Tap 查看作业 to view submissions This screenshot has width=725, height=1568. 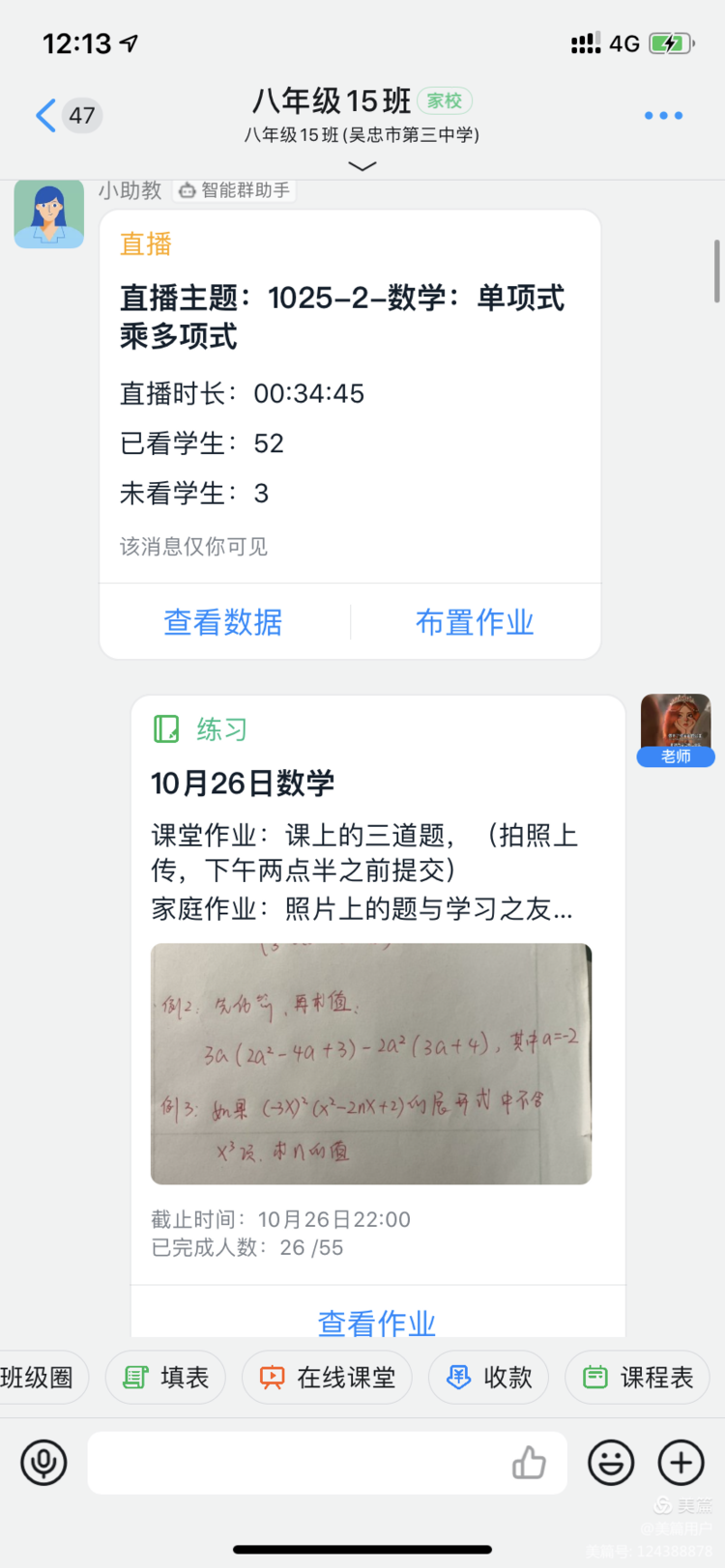coord(377,1322)
